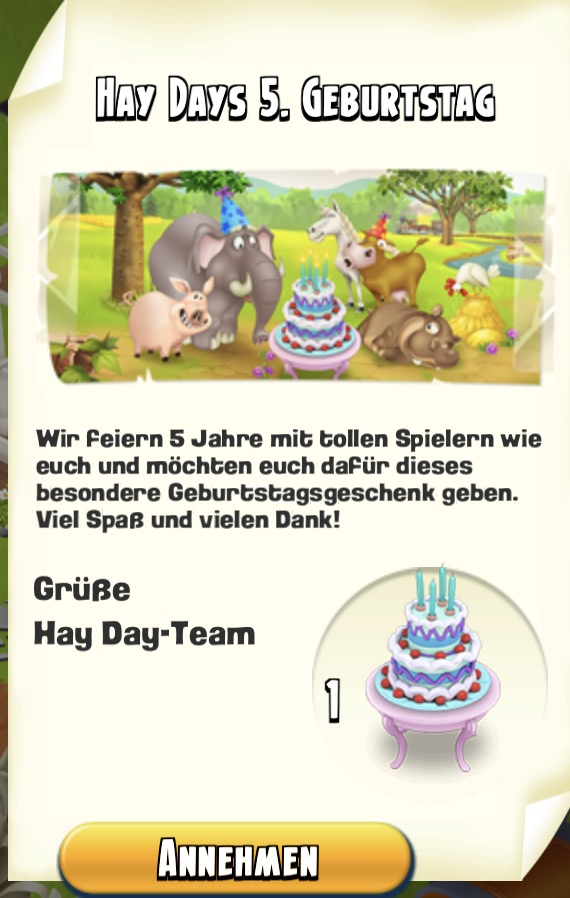Viewport: 570px width, 898px height.
Task: Accept the gift with the Annehmen button
Action: tap(236, 859)
